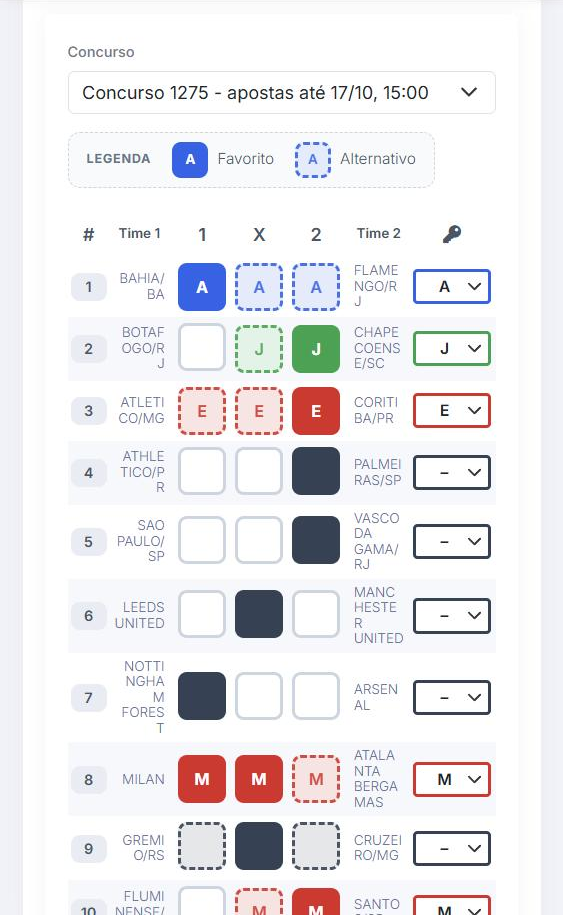The image size is (563, 915).
Task: Mark column 1 for Sao Paulo vs Vasco
Action: [202, 540]
